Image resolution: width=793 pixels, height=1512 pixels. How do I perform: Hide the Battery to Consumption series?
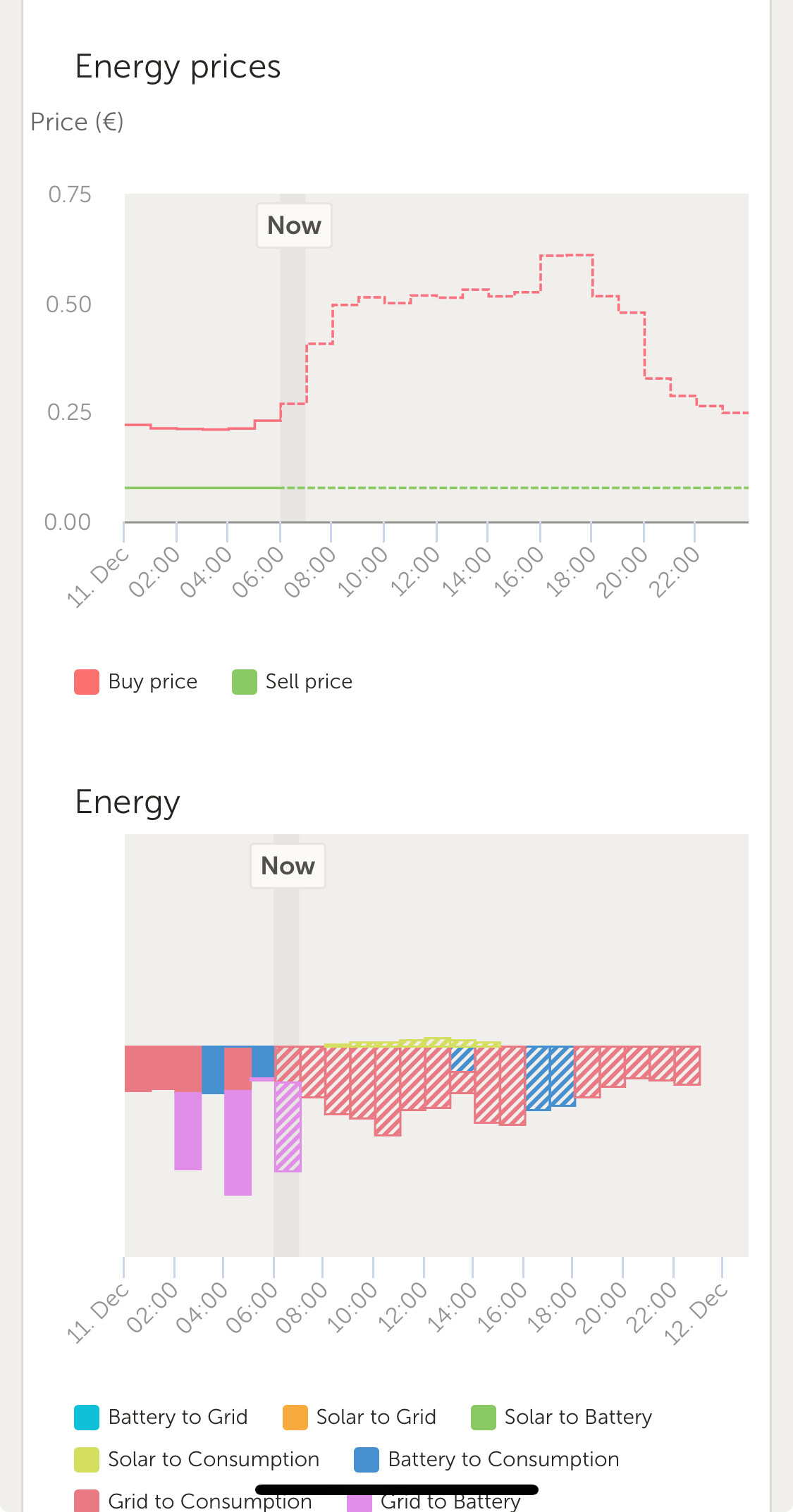(487, 1459)
